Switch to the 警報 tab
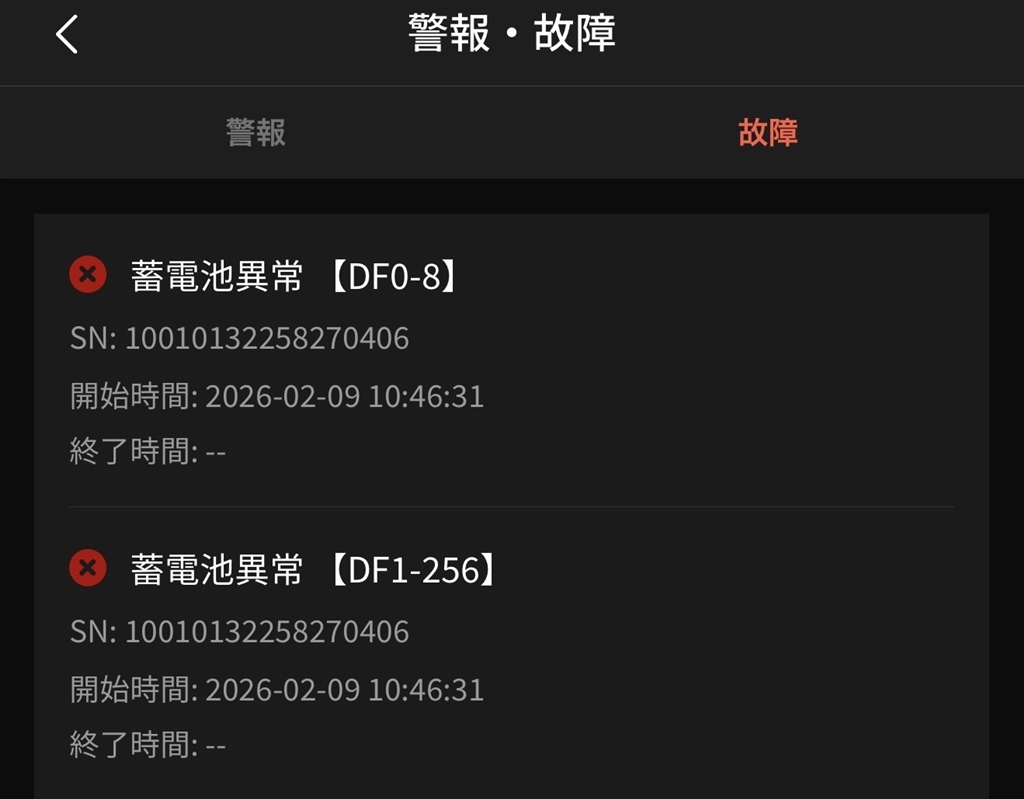This screenshot has width=1024, height=799. click(x=256, y=132)
